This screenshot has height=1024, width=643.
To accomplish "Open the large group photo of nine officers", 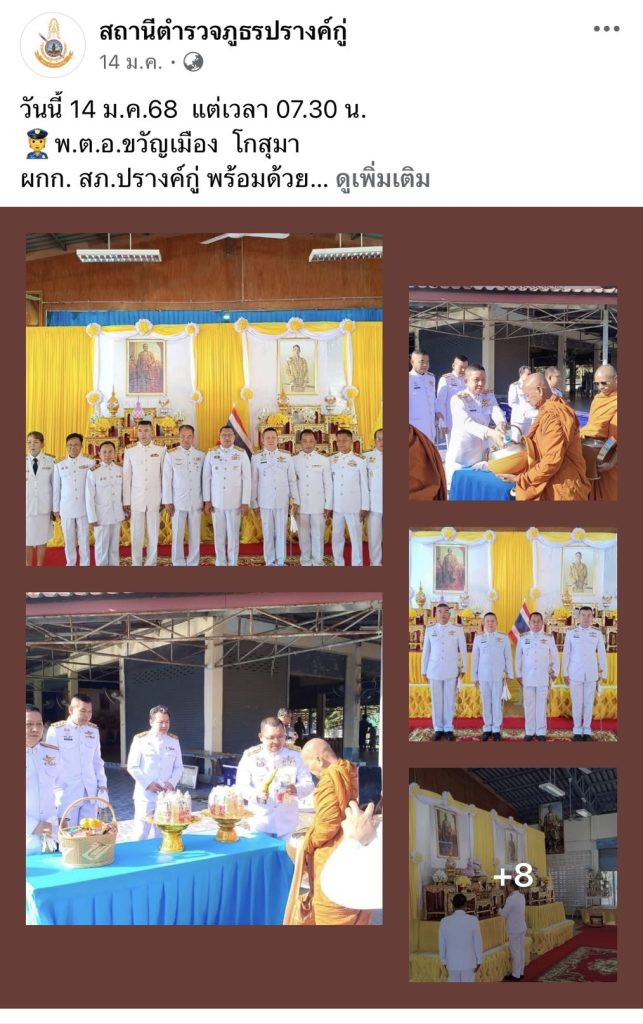I will [204, 400].
